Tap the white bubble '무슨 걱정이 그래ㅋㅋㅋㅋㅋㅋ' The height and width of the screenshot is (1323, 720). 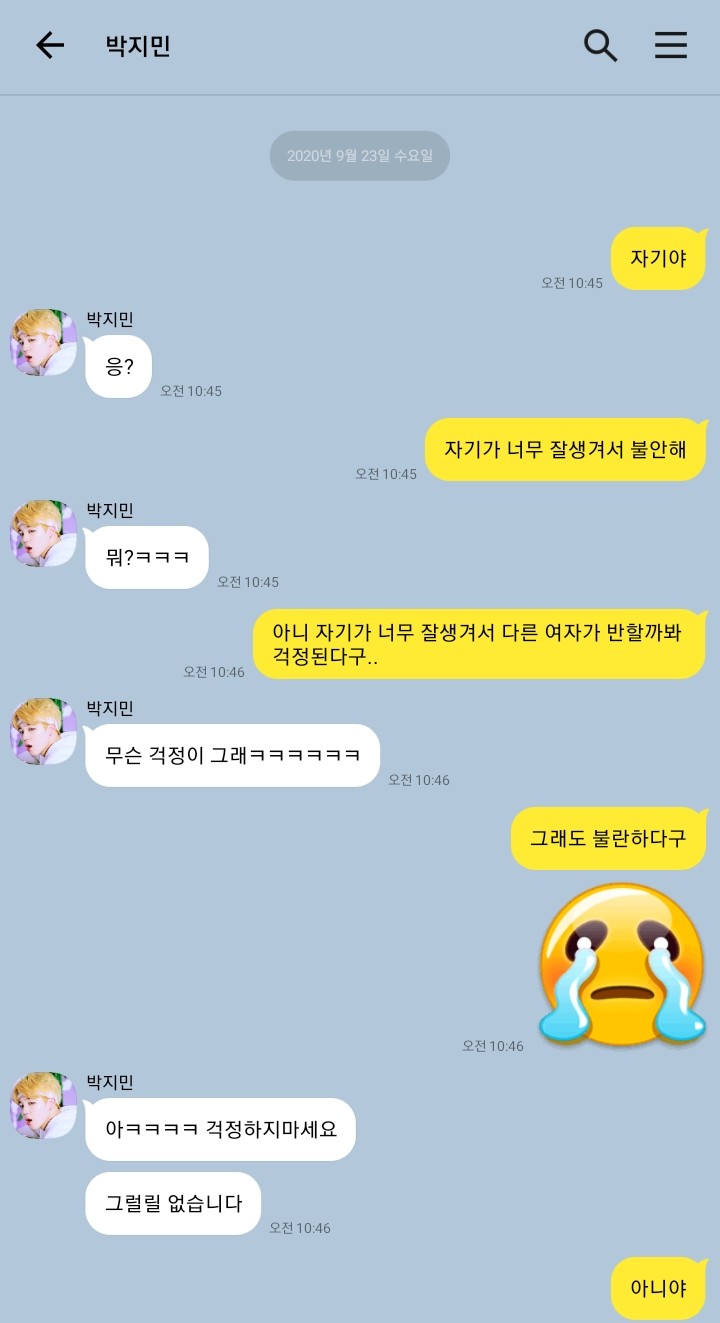tap(231, 755)
